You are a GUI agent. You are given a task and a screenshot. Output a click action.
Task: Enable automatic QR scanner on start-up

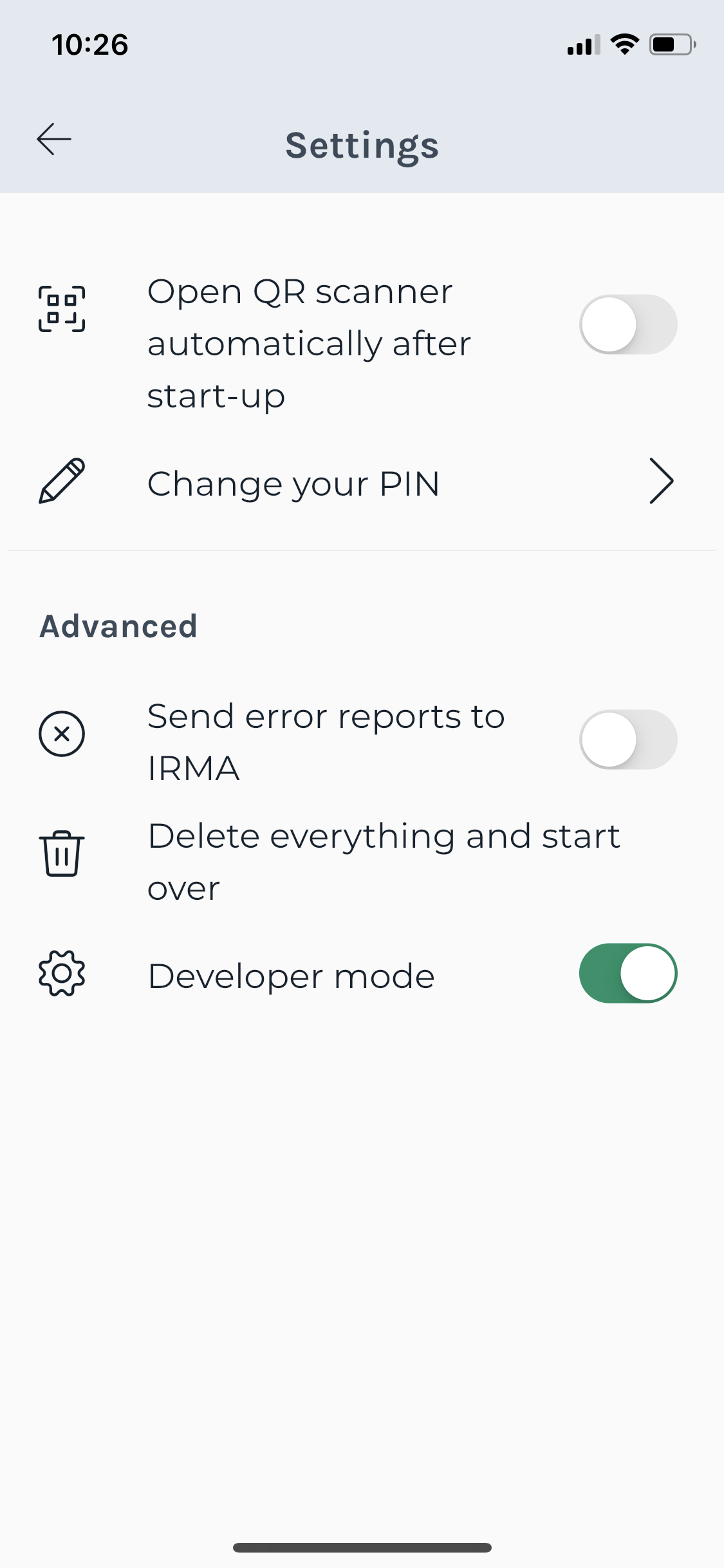click(x=628, y=324)
